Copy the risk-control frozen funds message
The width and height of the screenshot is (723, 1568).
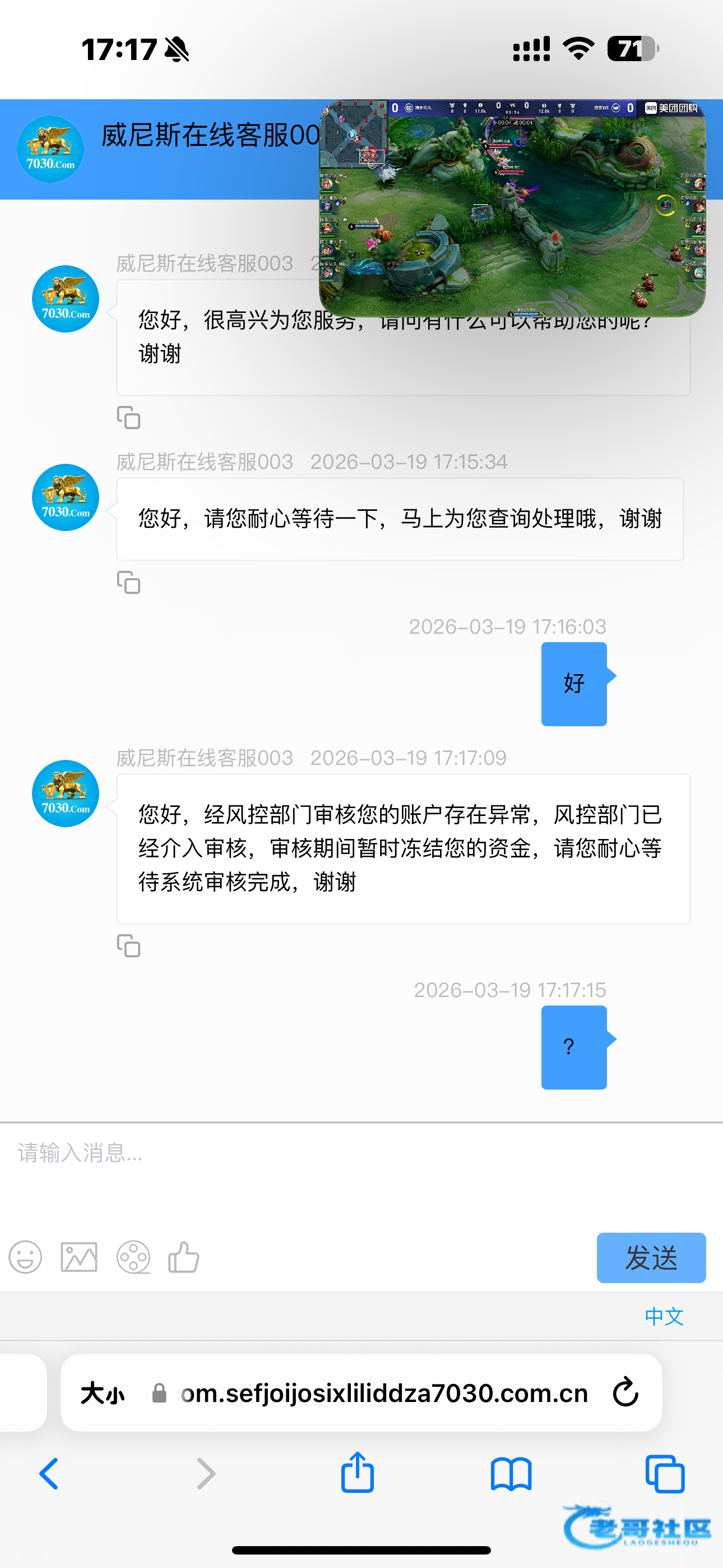[x=128, y=946]
